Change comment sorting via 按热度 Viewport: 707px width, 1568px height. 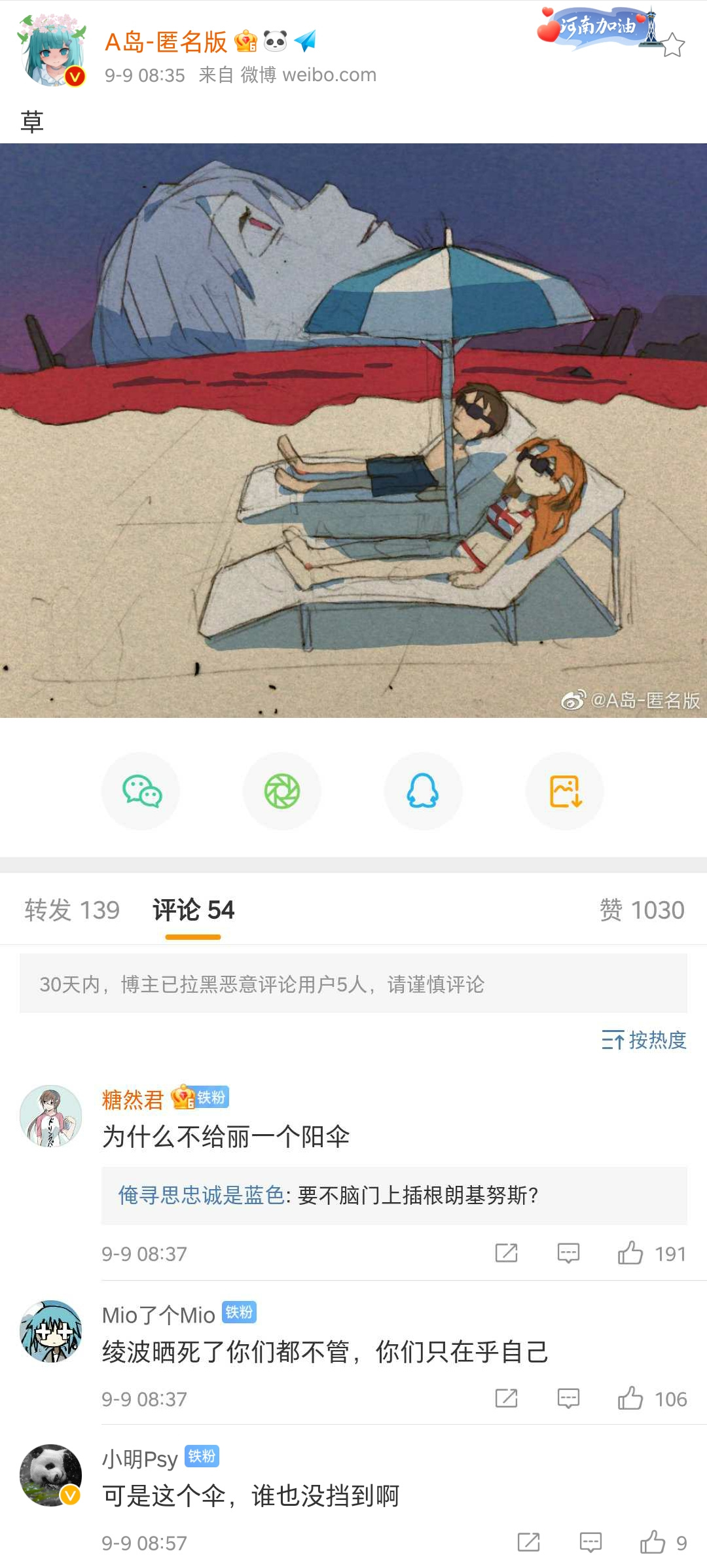[644, 1039]
